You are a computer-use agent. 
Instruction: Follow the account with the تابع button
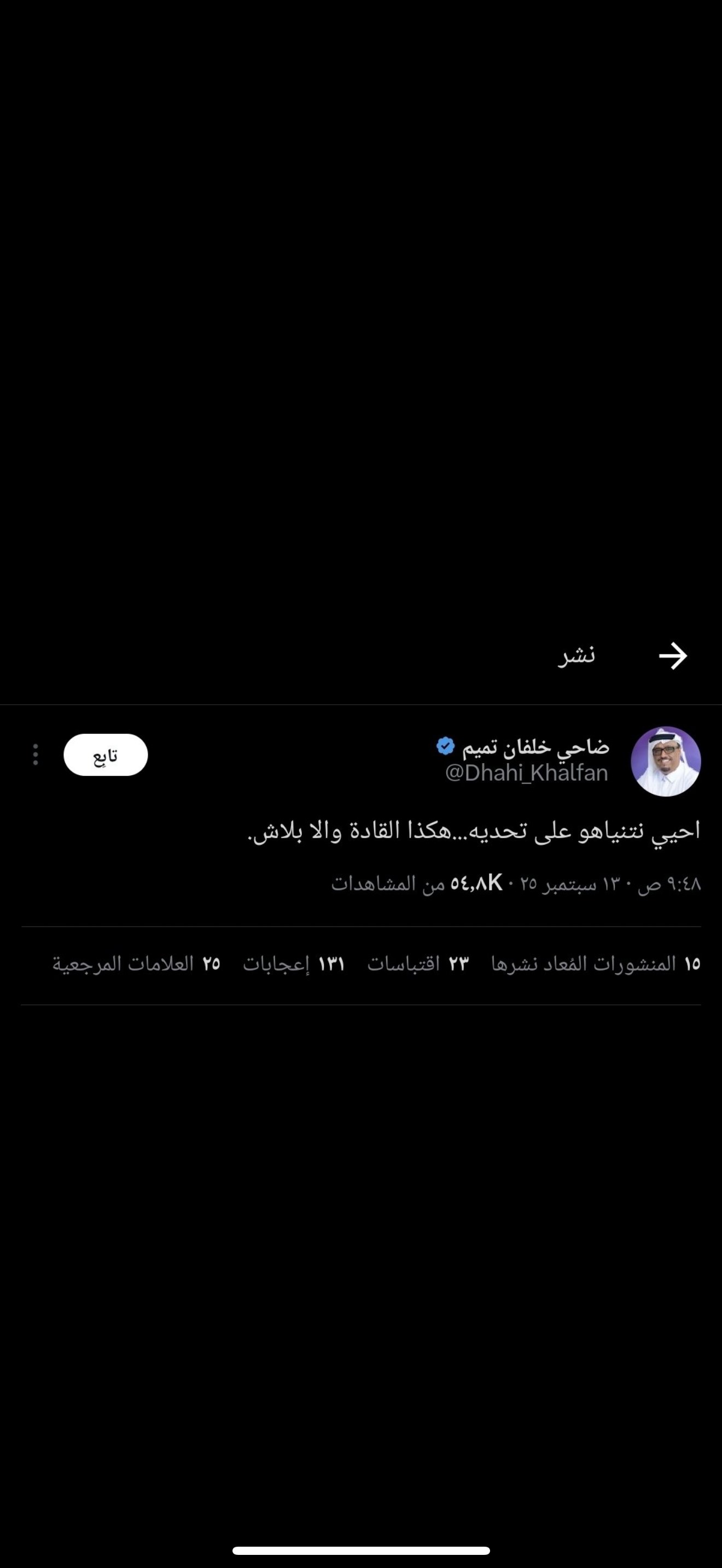[106, 755]
